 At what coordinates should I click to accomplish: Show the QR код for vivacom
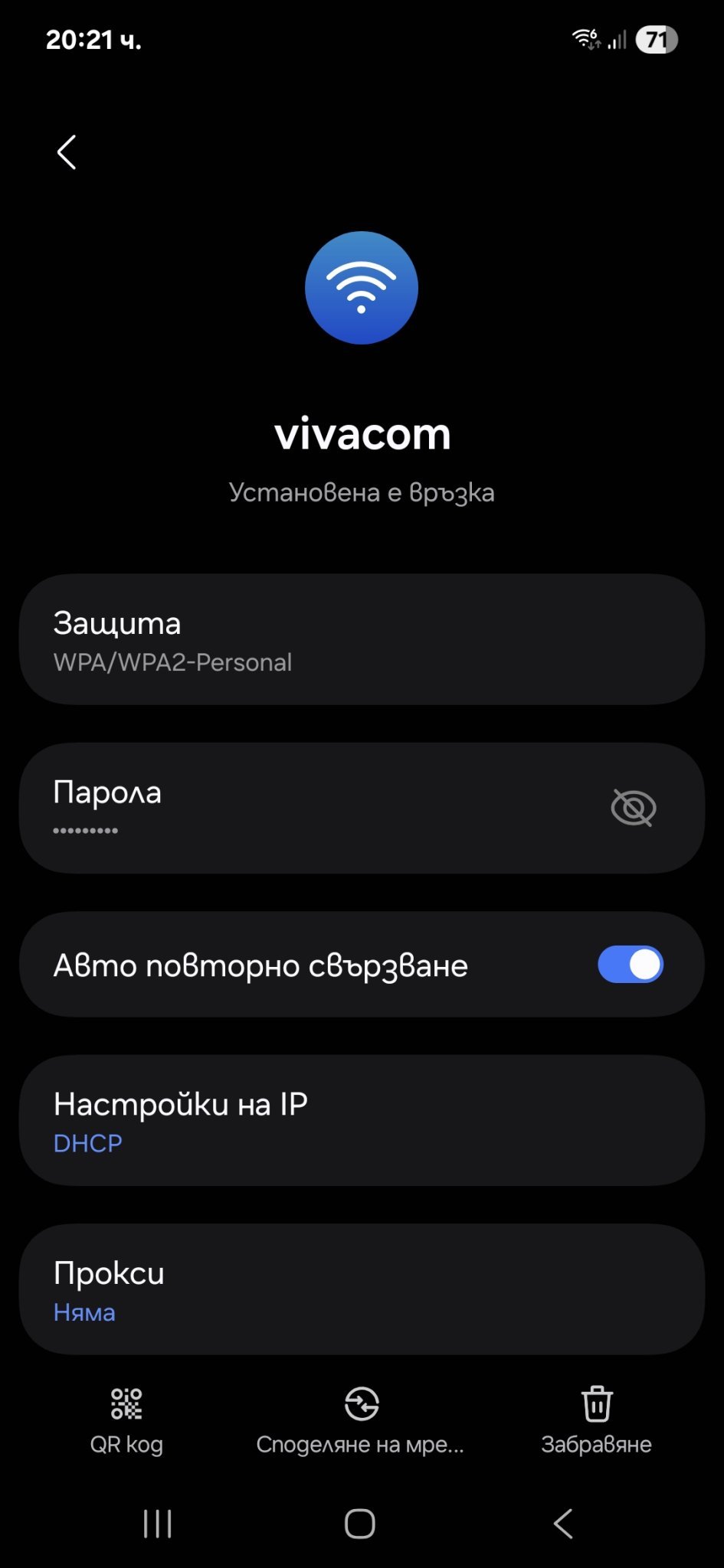[126, 1421]
